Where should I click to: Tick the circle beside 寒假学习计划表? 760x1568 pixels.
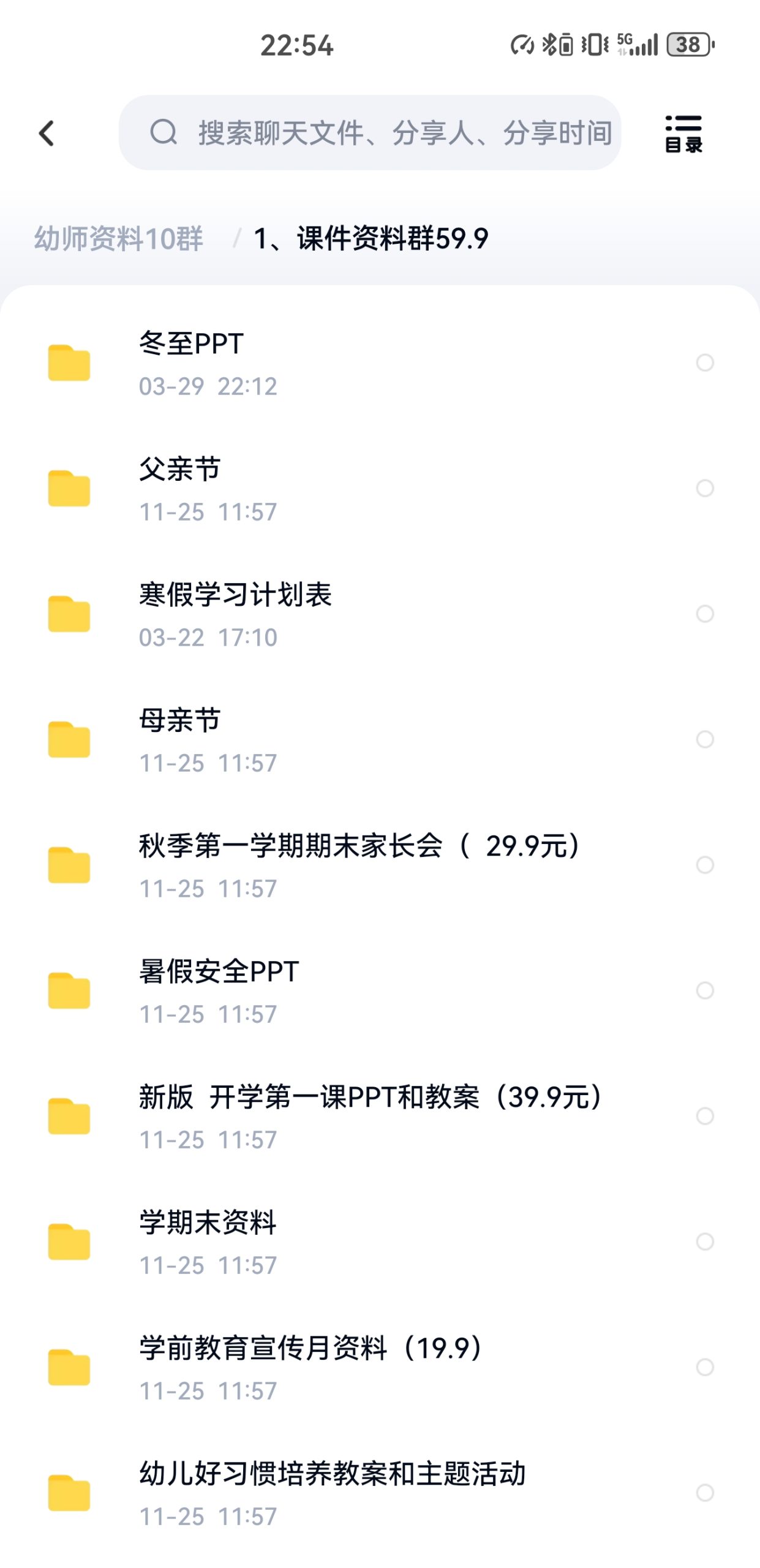pos(705,614)
